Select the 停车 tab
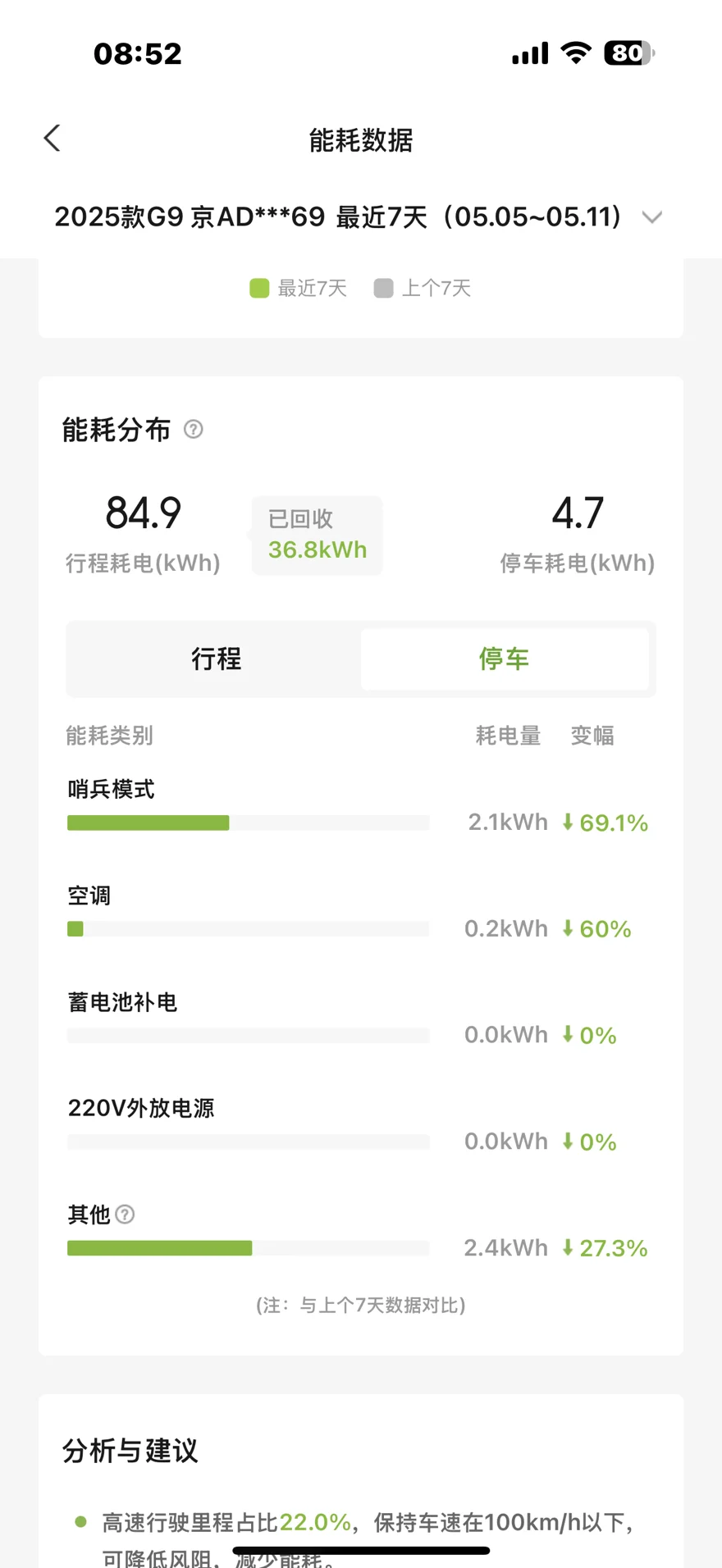This screenshot has height=1568, width=722. coord(505,659)
